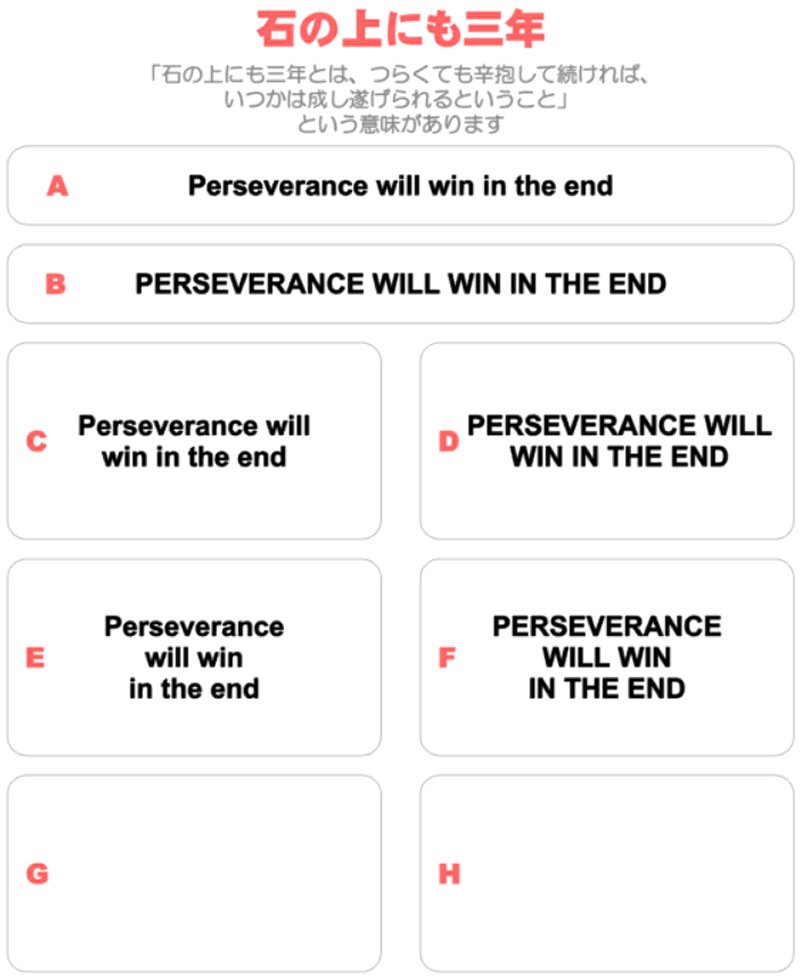
Task: Select option A "Perseverance will win in the end"
Action: pyautogui.click(x=400, y=185)
